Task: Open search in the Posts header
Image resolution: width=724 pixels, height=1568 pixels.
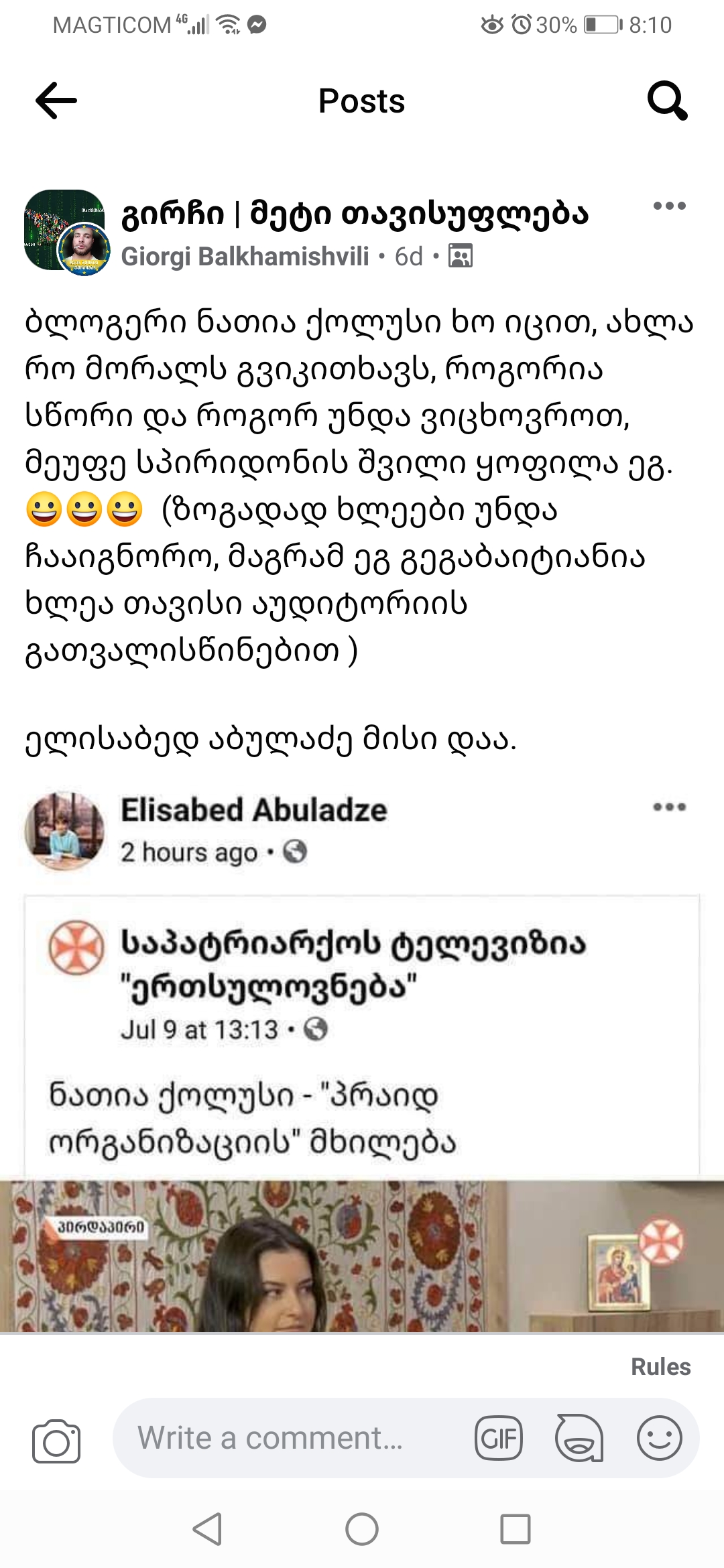Action: pos(667,101)
